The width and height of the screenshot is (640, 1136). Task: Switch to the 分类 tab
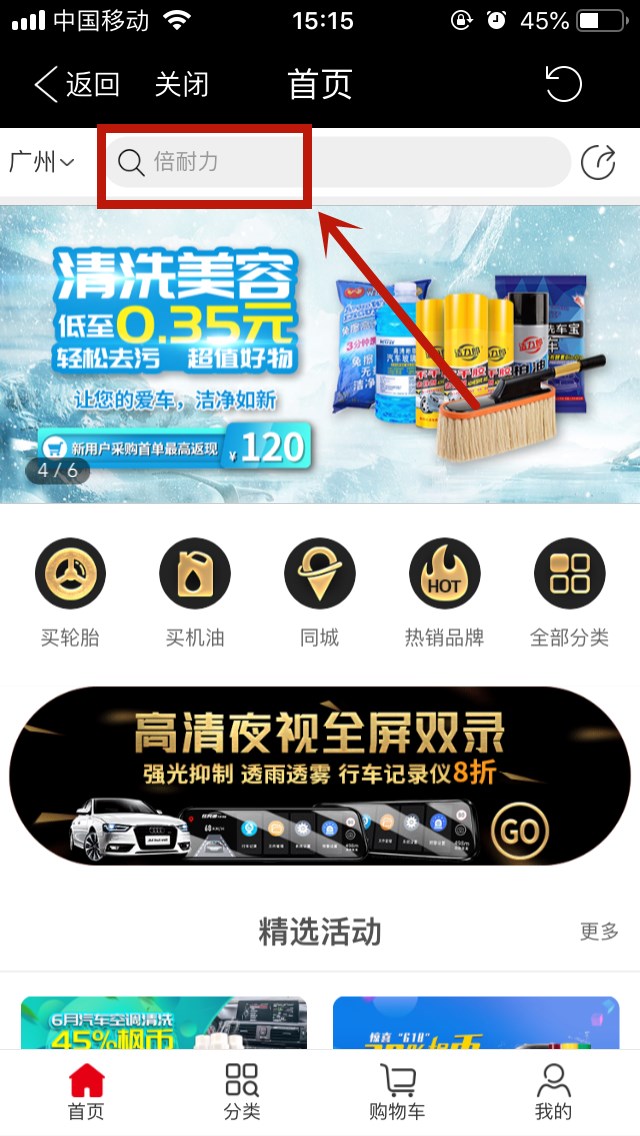pyautogui.click(x=242, y=1092)
